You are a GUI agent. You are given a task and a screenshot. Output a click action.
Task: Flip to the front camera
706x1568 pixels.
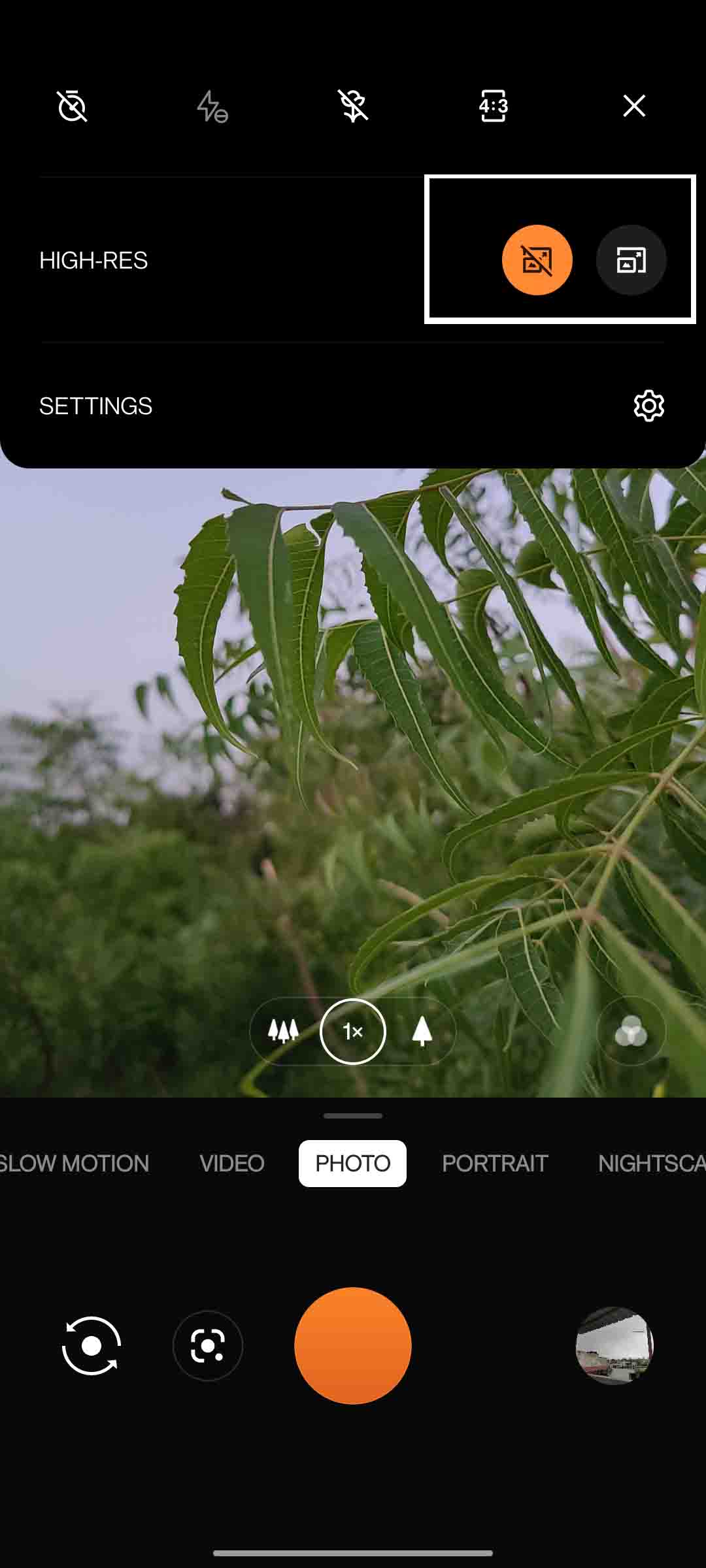[92, 1346]
